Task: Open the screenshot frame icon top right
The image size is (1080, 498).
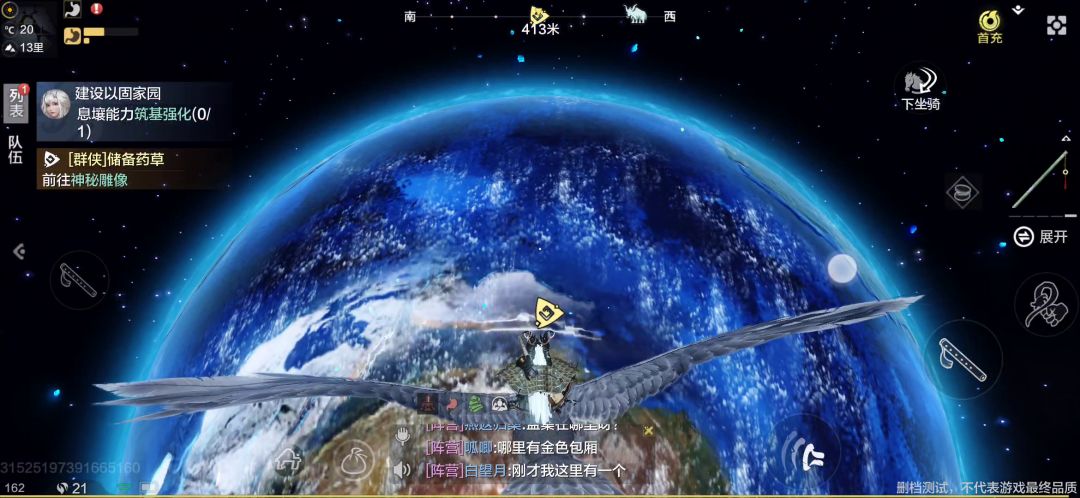Action: tap(1056, 25)
